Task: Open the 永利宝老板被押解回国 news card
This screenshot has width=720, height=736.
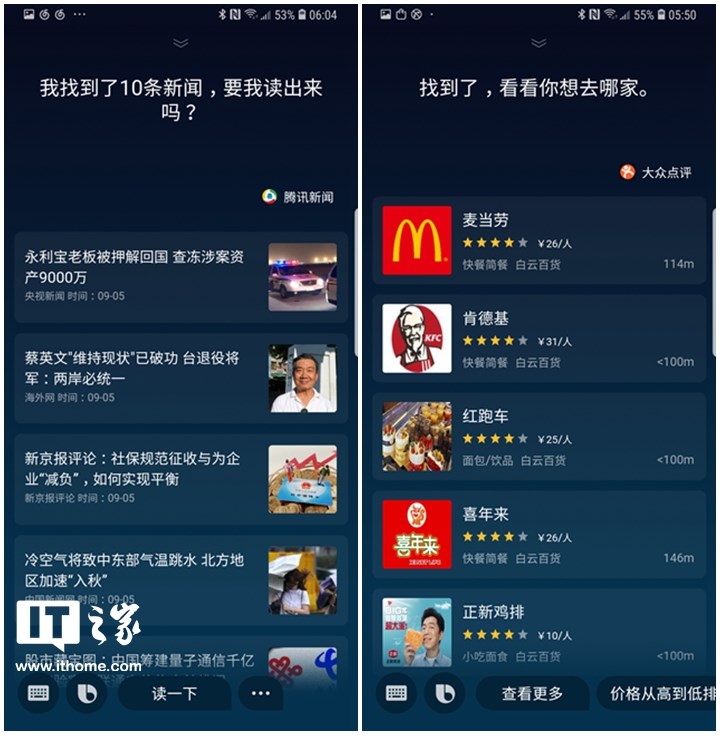Action: tap(180, 277)
